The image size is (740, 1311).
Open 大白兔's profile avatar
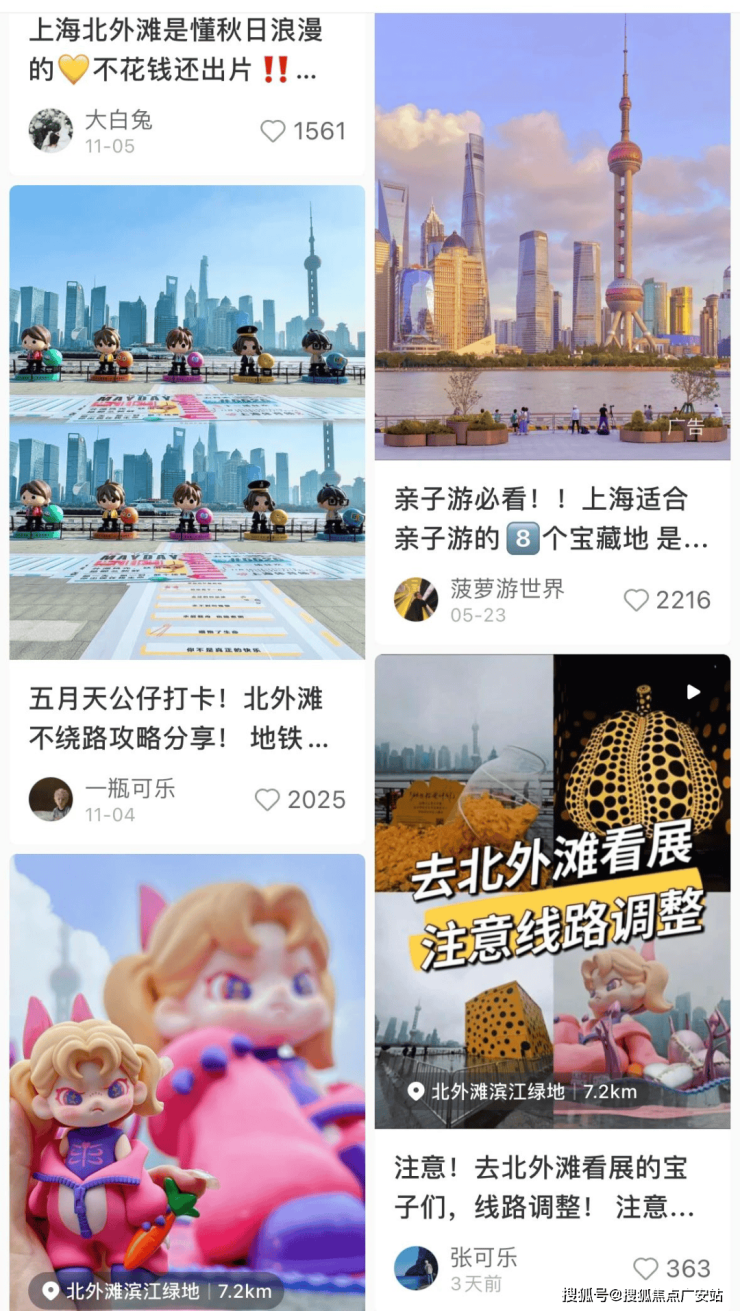(x=51, y=130)
